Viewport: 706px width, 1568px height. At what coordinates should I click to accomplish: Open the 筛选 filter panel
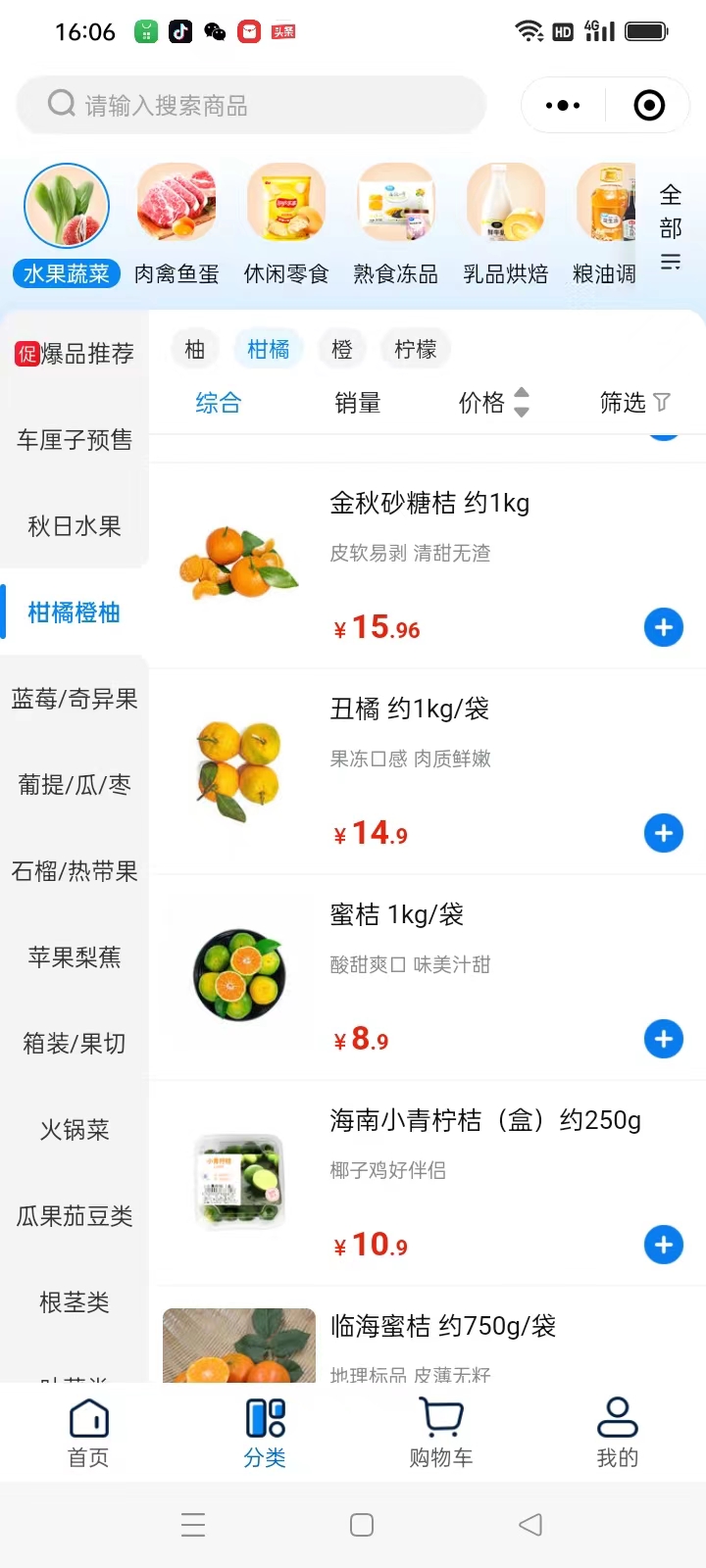click(632, 403)
